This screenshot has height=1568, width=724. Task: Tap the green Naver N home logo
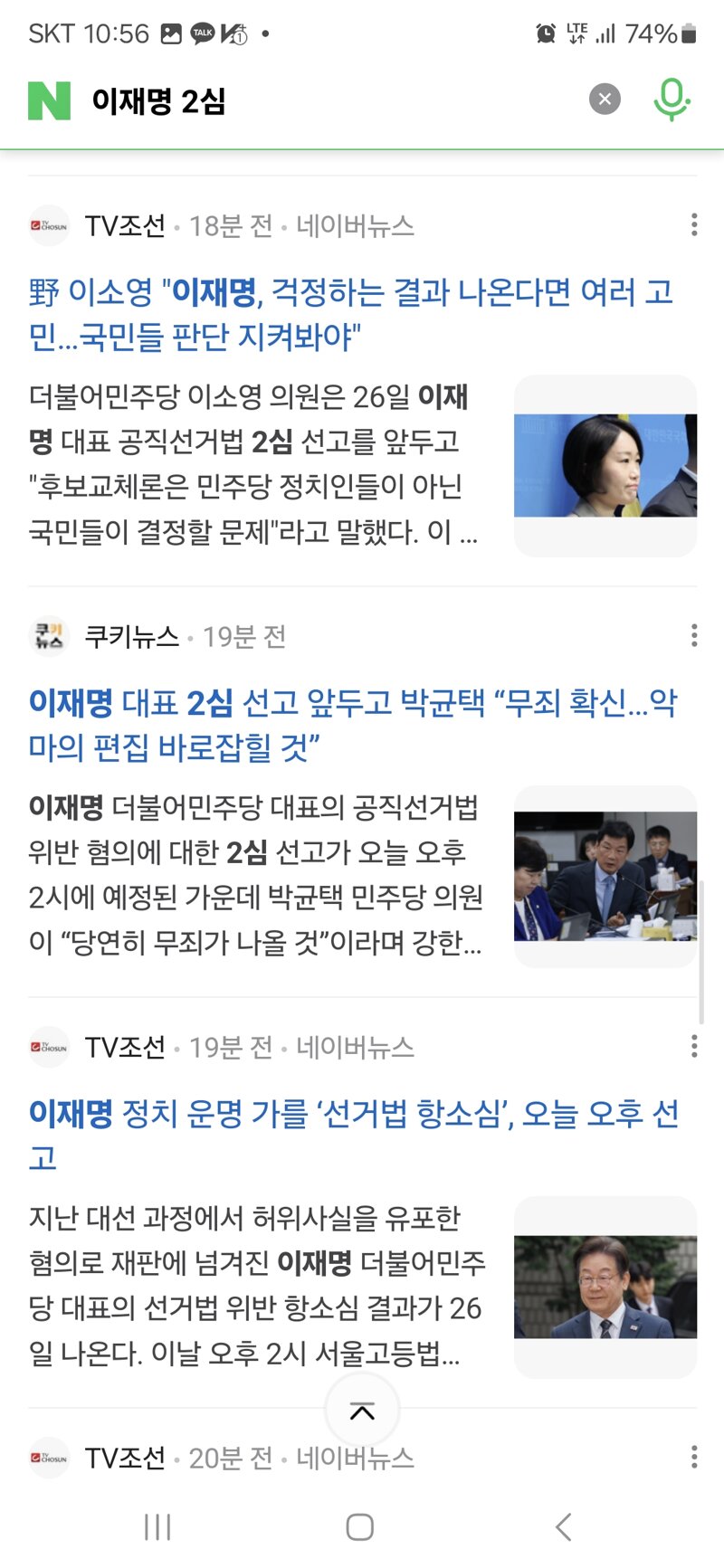[x=49, y=100]
